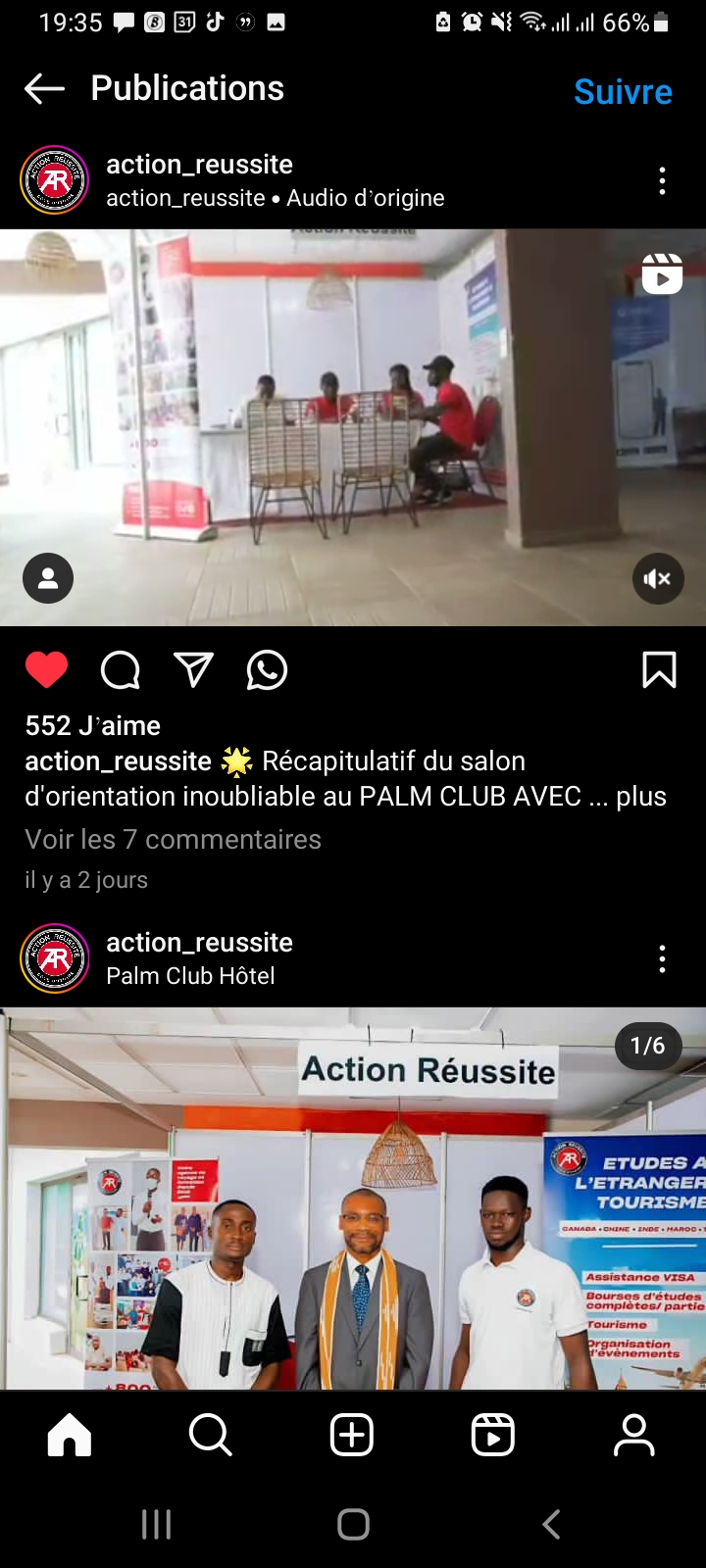The width and height of the screenshot is (706, 1568).
Task: Unlike the reel with 552 likes
Action: point(46,670)
